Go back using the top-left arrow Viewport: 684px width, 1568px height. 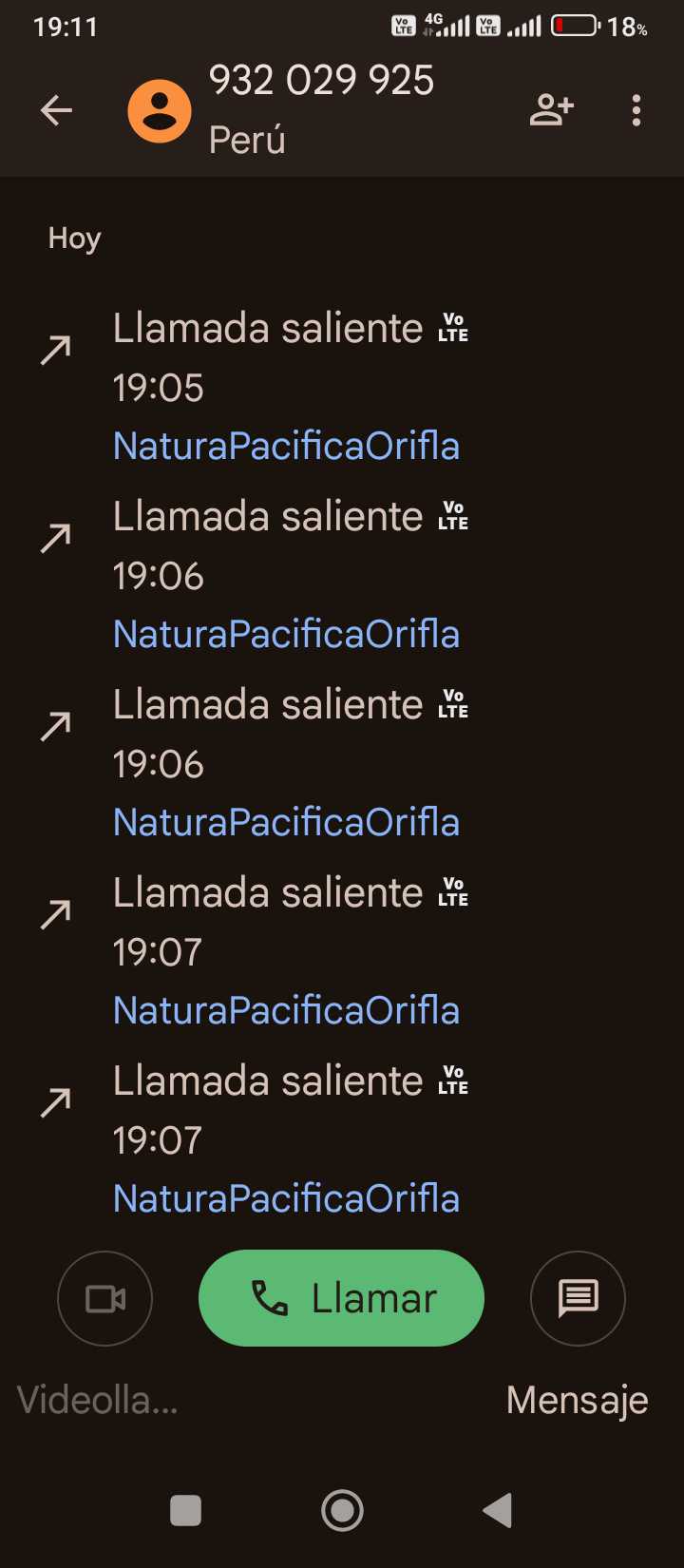tap(56, 111)
